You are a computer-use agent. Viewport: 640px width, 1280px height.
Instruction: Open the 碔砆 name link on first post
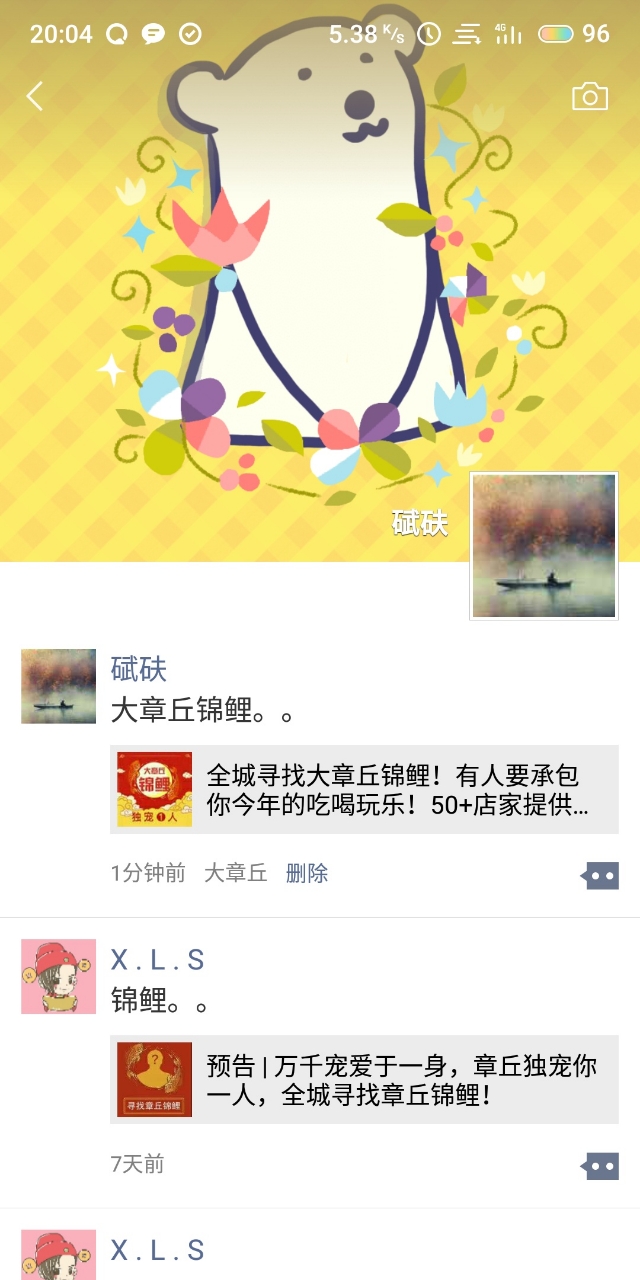click(x=139, y=669)
